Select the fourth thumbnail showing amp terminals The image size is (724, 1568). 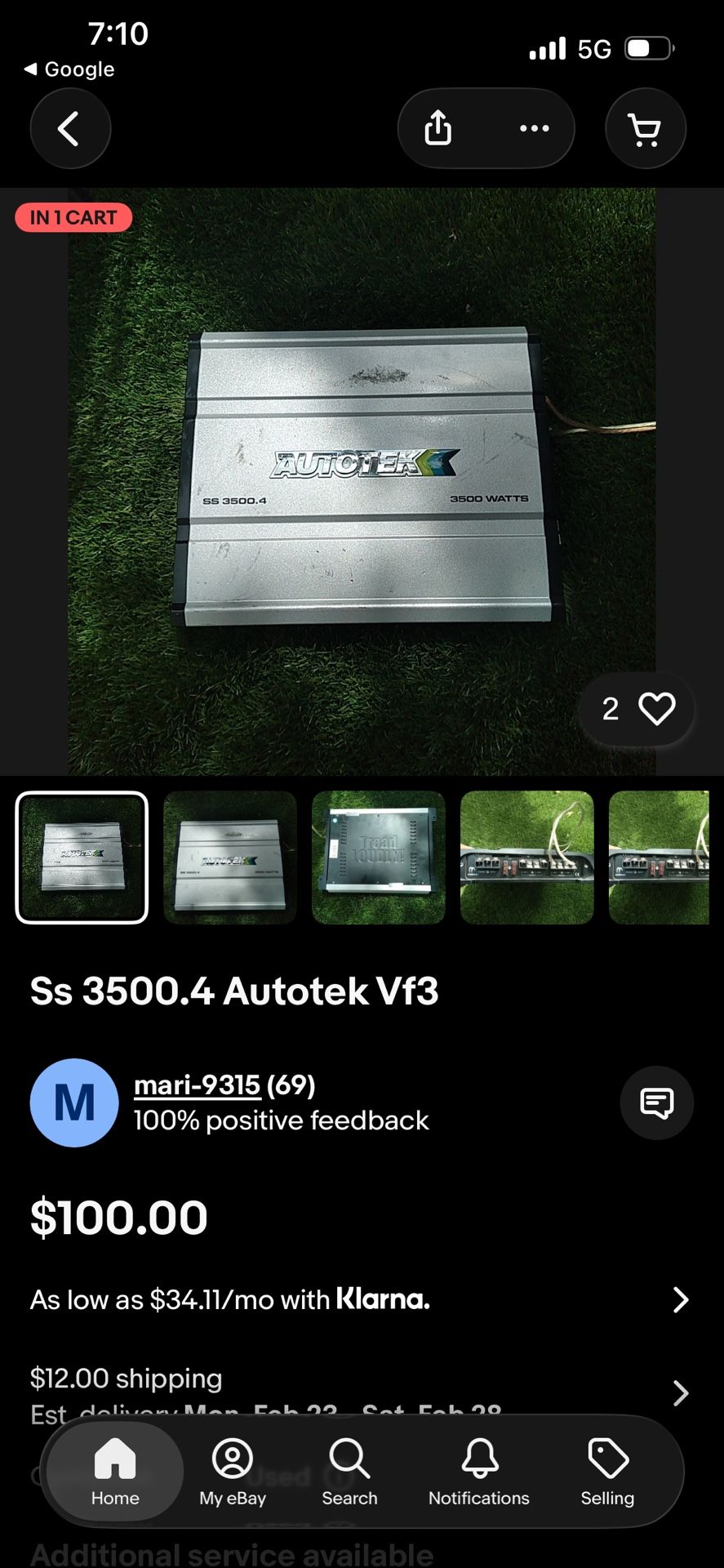527,857
